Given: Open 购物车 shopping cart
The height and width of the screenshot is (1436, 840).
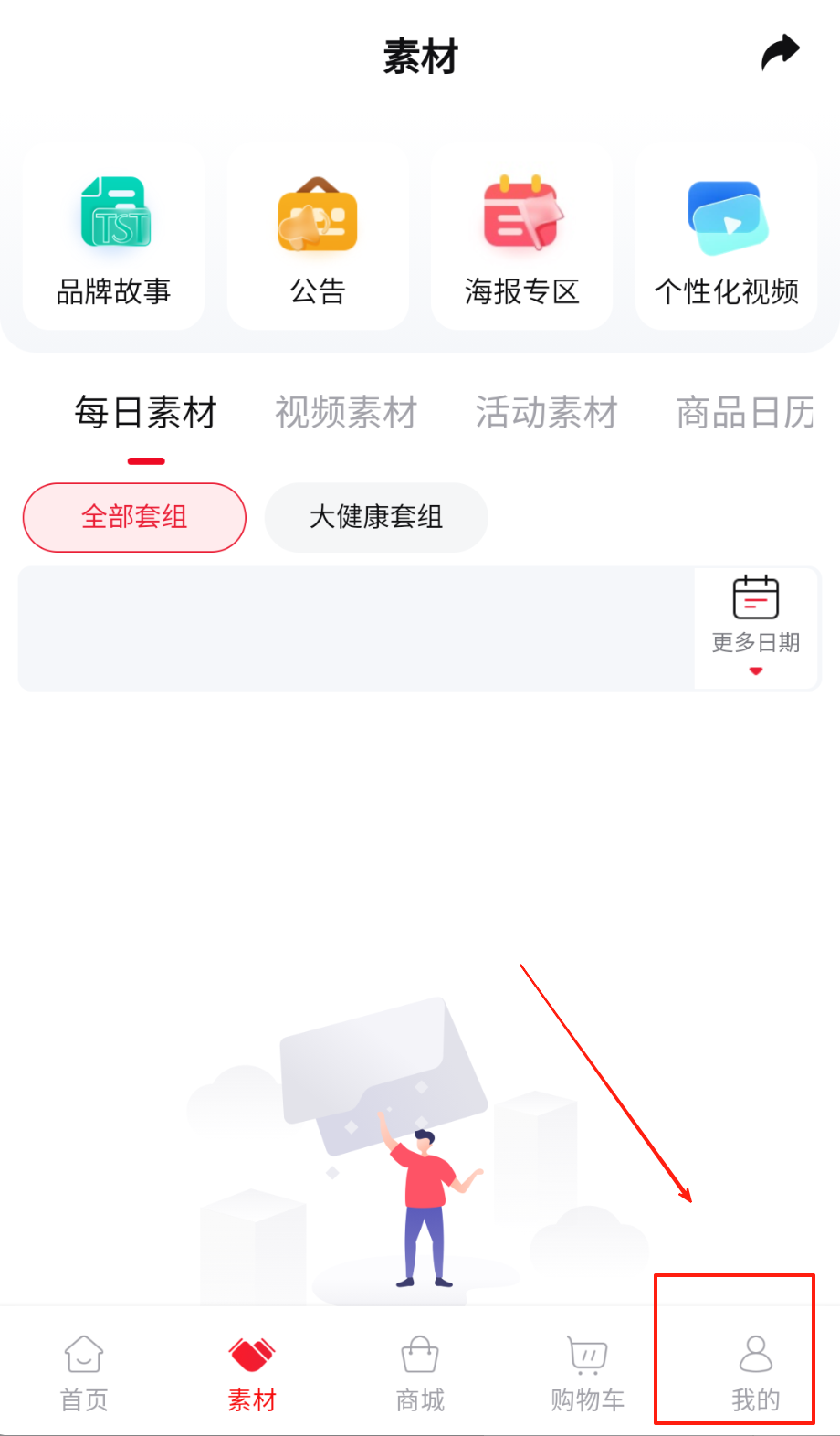Looking at the screenshot, I should tap(587, 1372).
